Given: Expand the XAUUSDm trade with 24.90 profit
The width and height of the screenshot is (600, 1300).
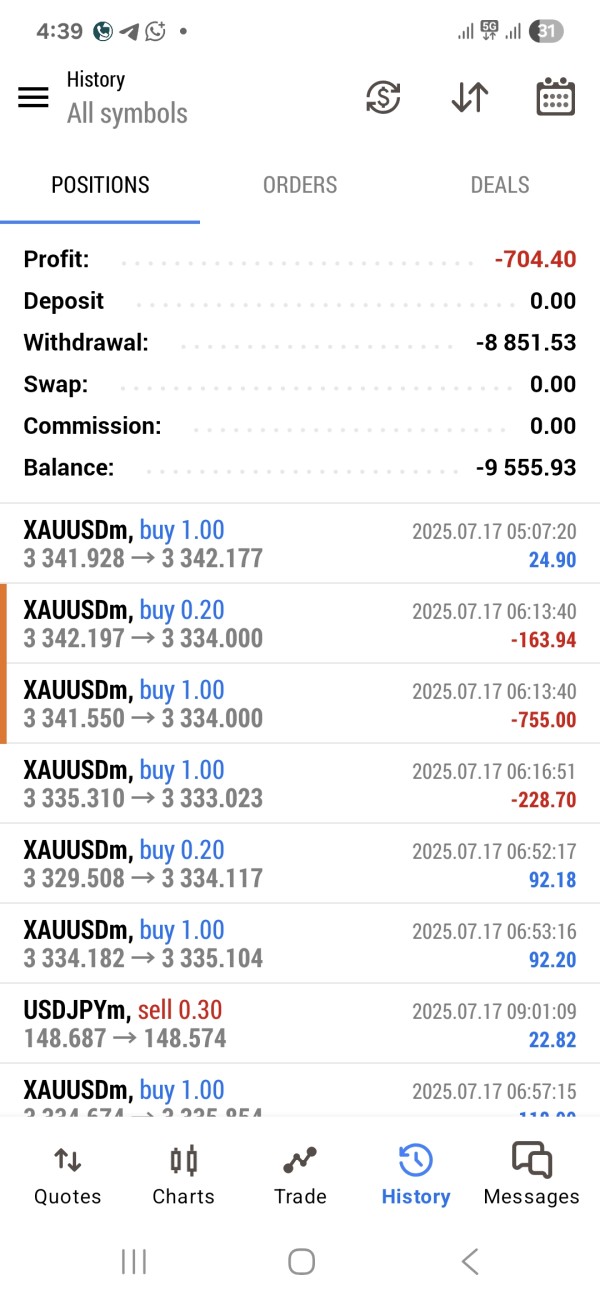Looking at the screenshot, I should pos(300,544).
